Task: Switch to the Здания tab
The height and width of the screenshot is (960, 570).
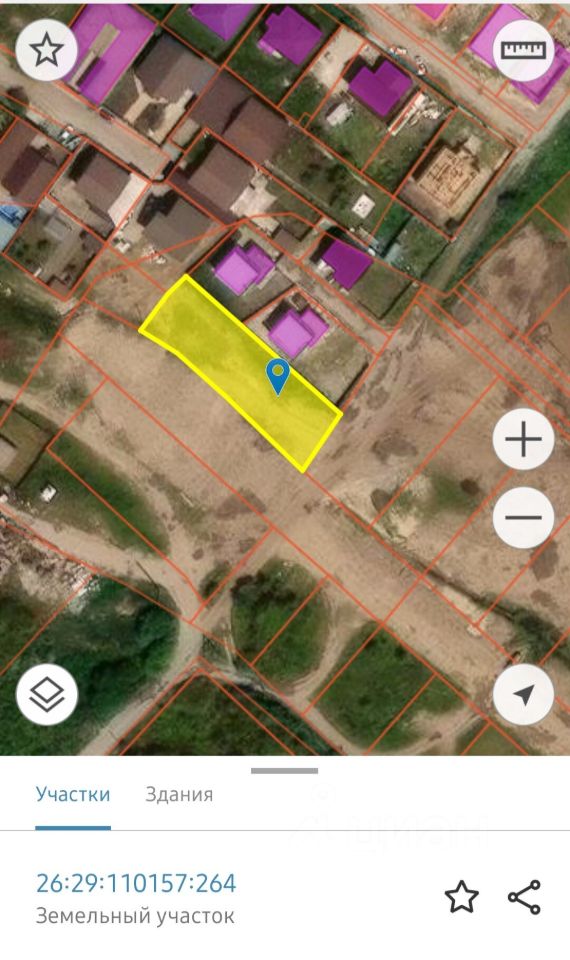Action: tap(179, 794)
